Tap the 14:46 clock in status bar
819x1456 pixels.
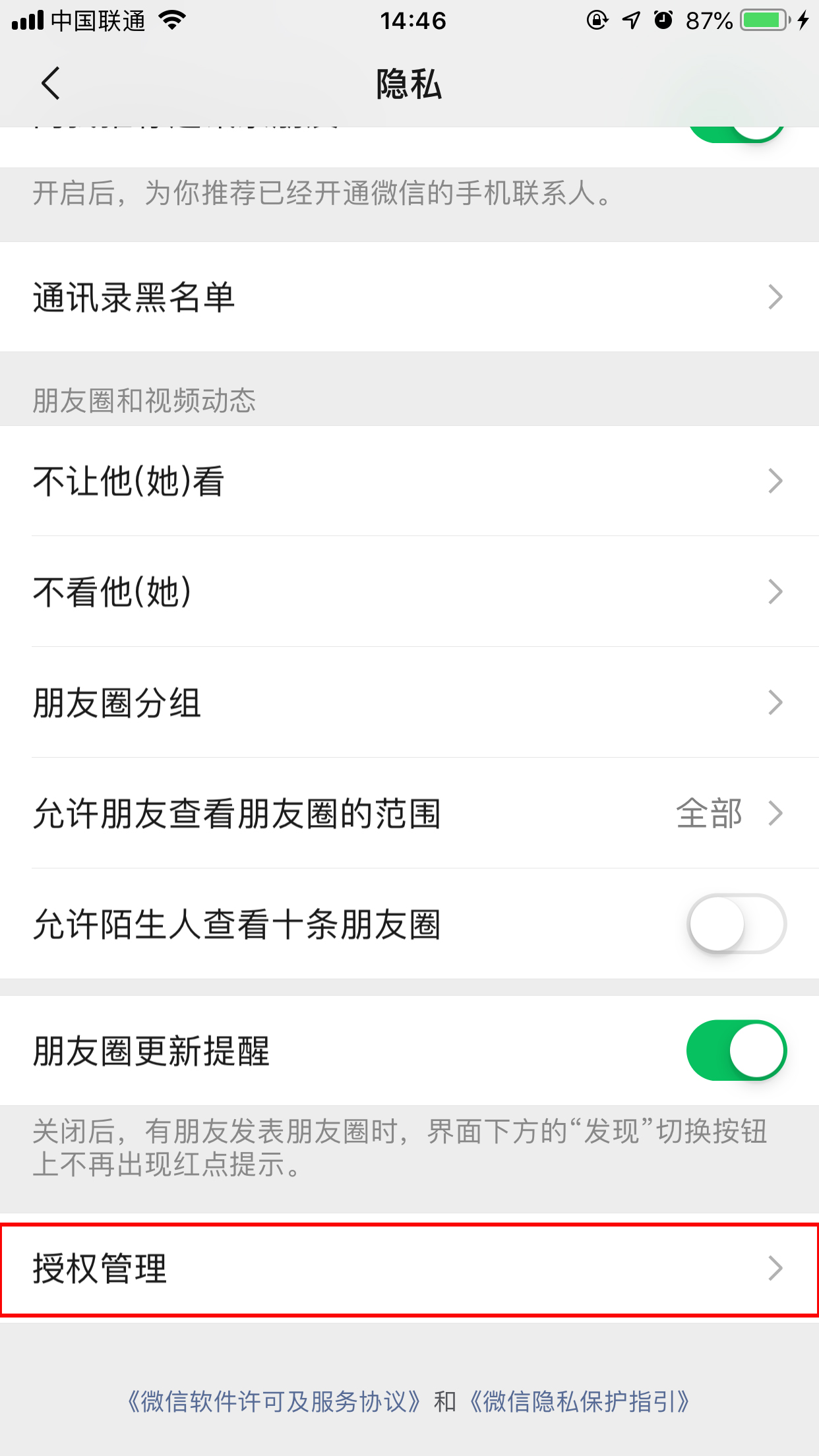[414, 21]
